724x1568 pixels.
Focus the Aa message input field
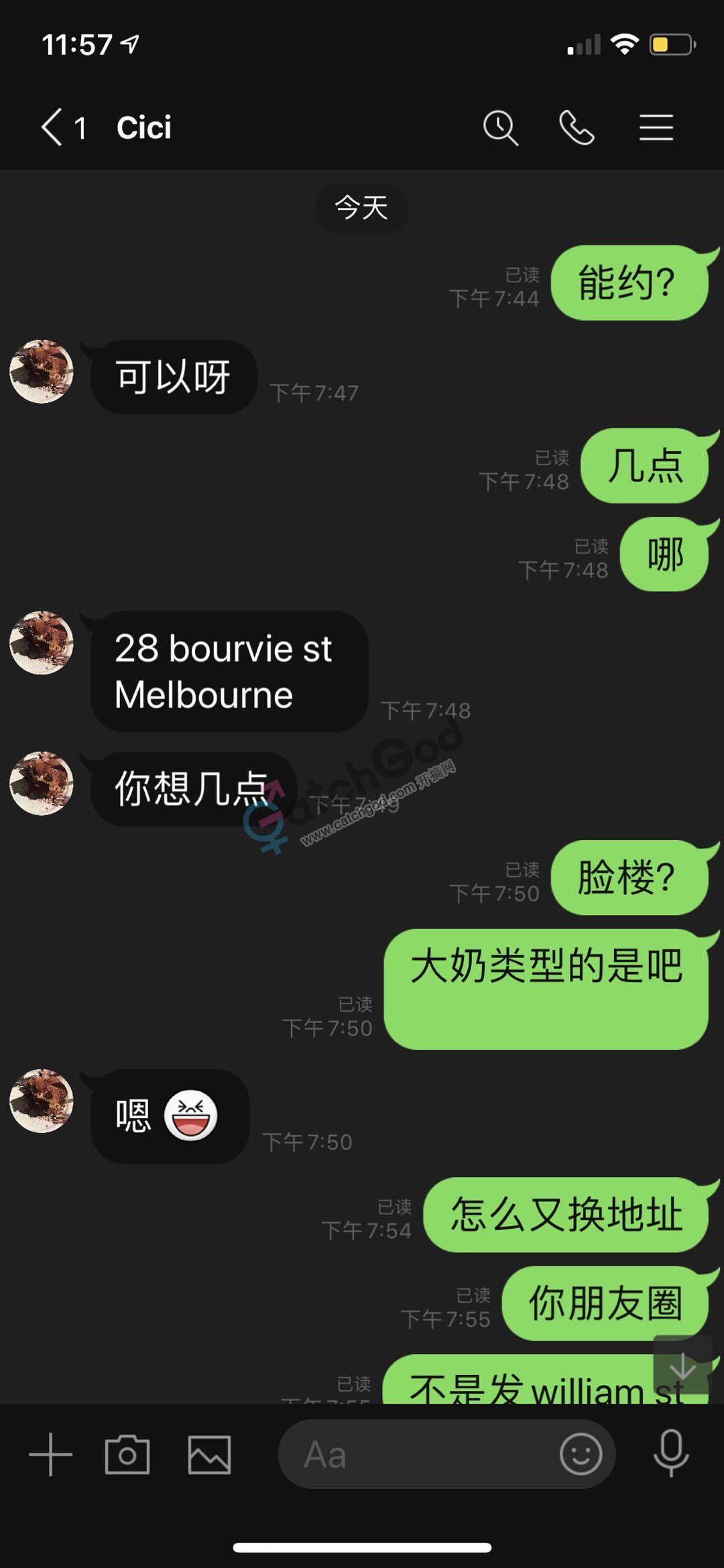[x=416, y=1454]
